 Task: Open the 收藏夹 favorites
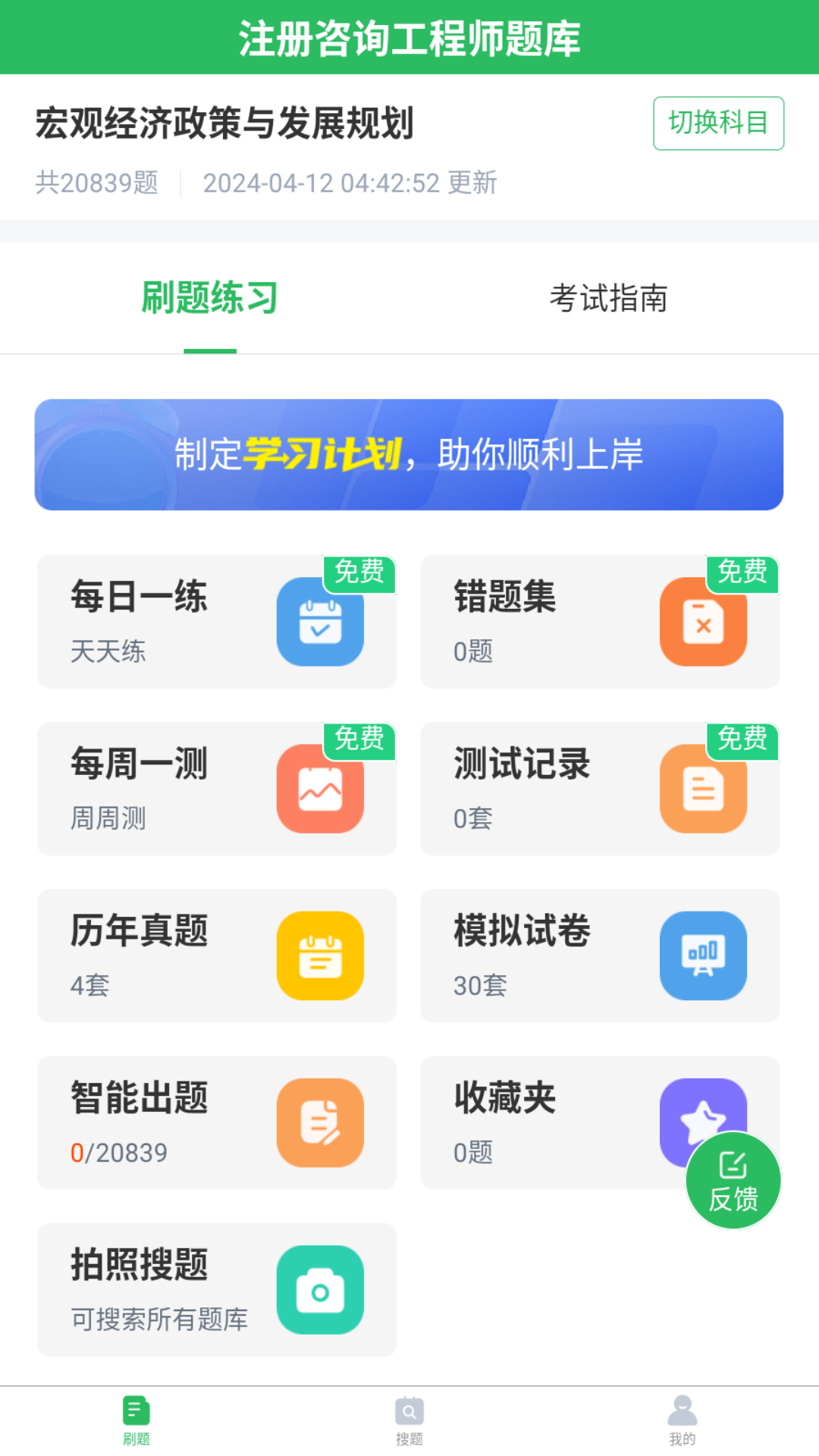click(546, 1122)
